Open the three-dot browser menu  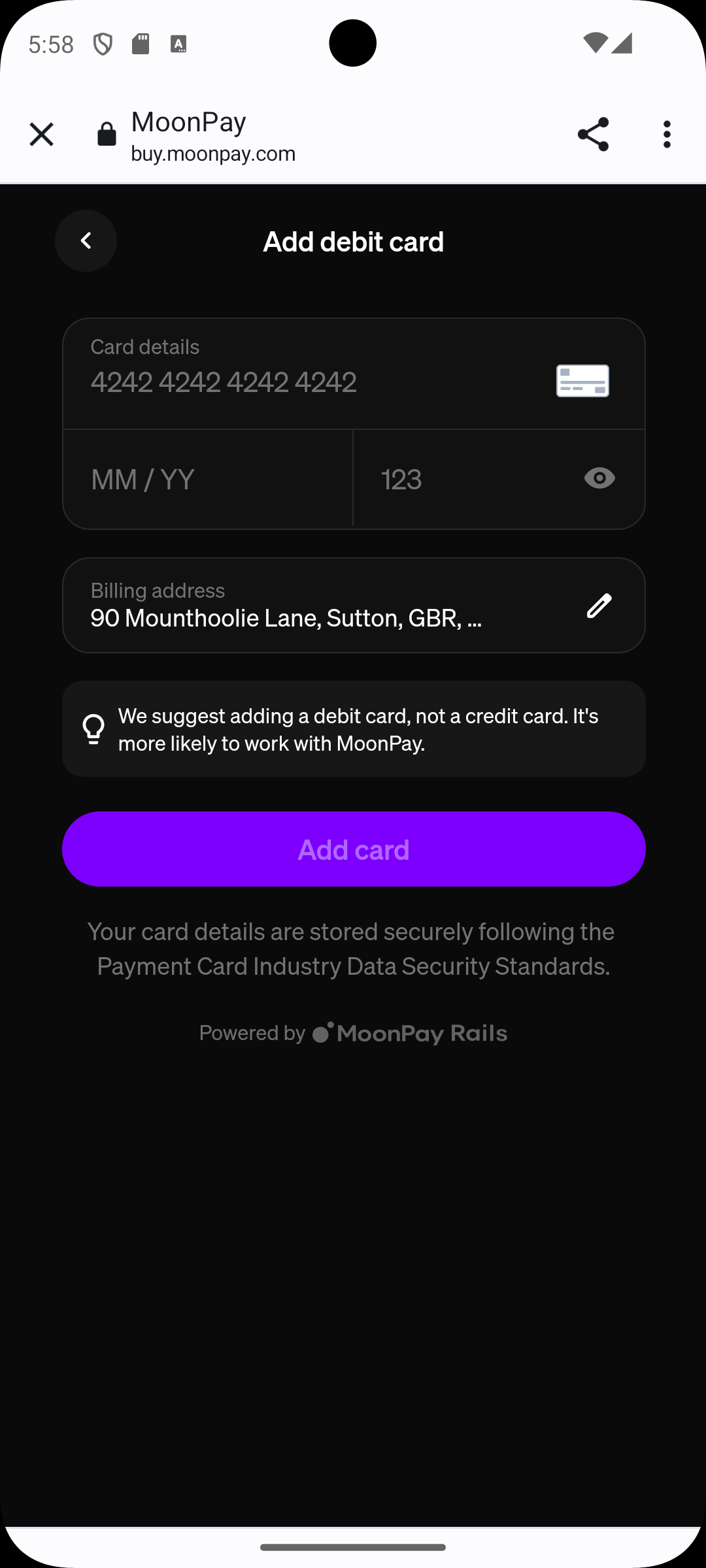(667, 134)
